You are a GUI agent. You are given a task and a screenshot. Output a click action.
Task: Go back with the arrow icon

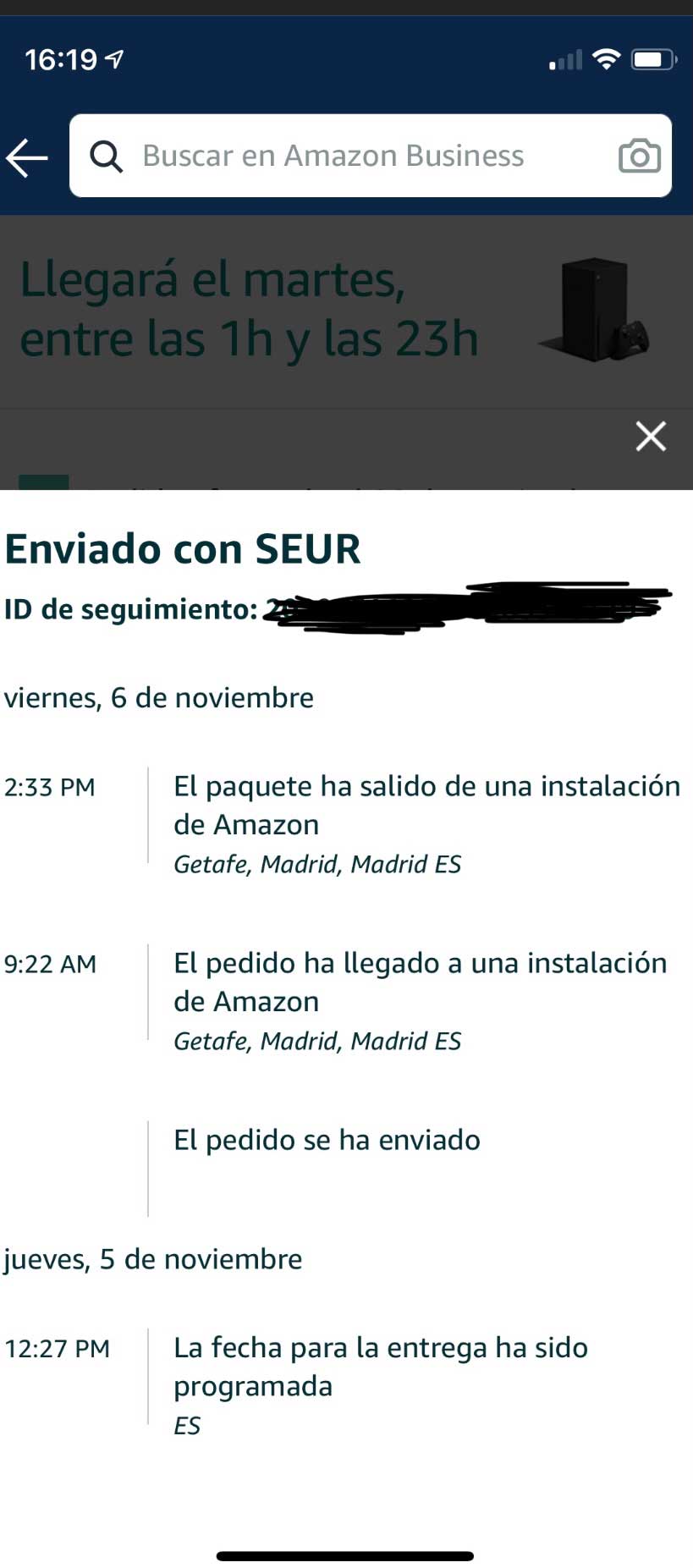[x=27, y=157]
